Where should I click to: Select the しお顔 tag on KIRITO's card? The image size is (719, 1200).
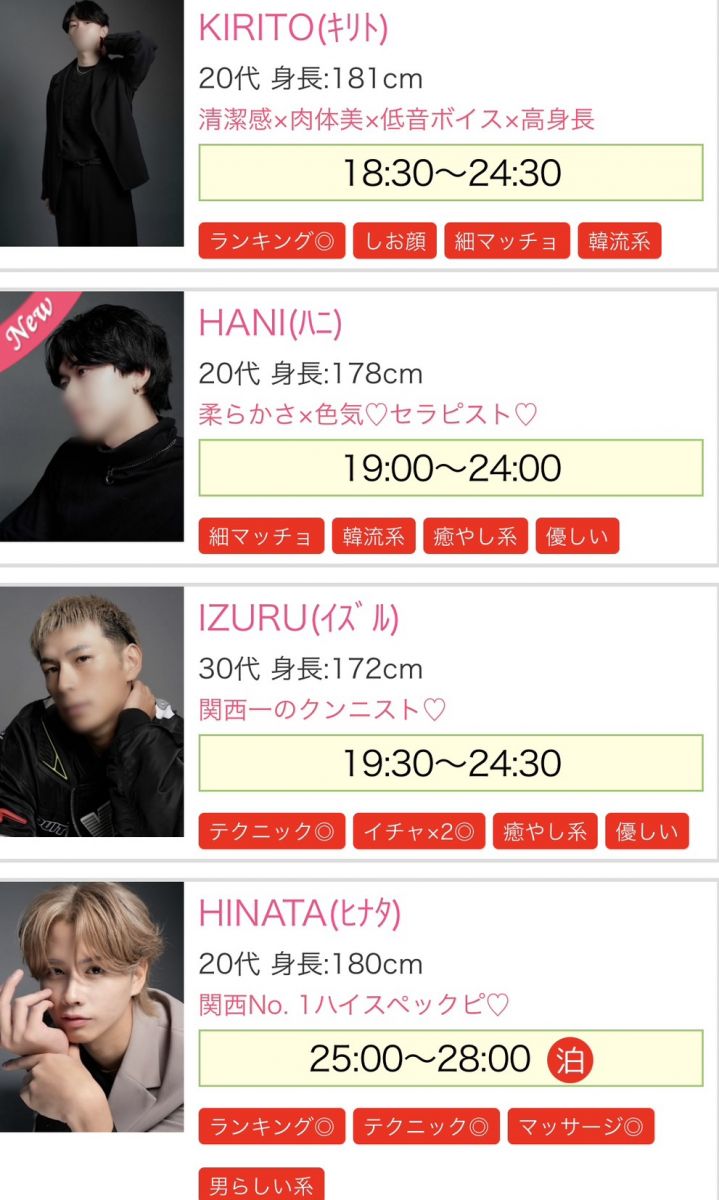click(x=394, y=241)
